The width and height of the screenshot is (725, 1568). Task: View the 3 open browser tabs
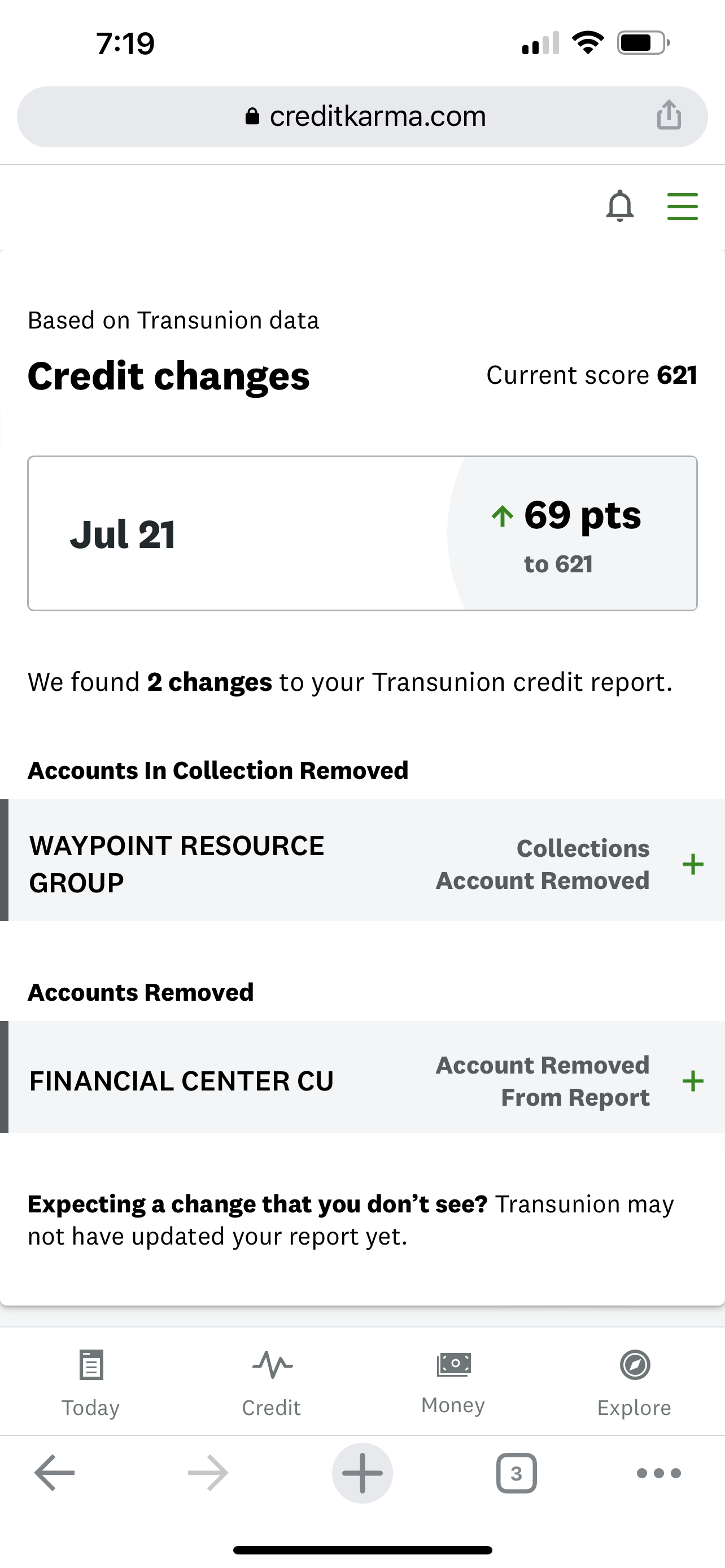[516, 1473]
